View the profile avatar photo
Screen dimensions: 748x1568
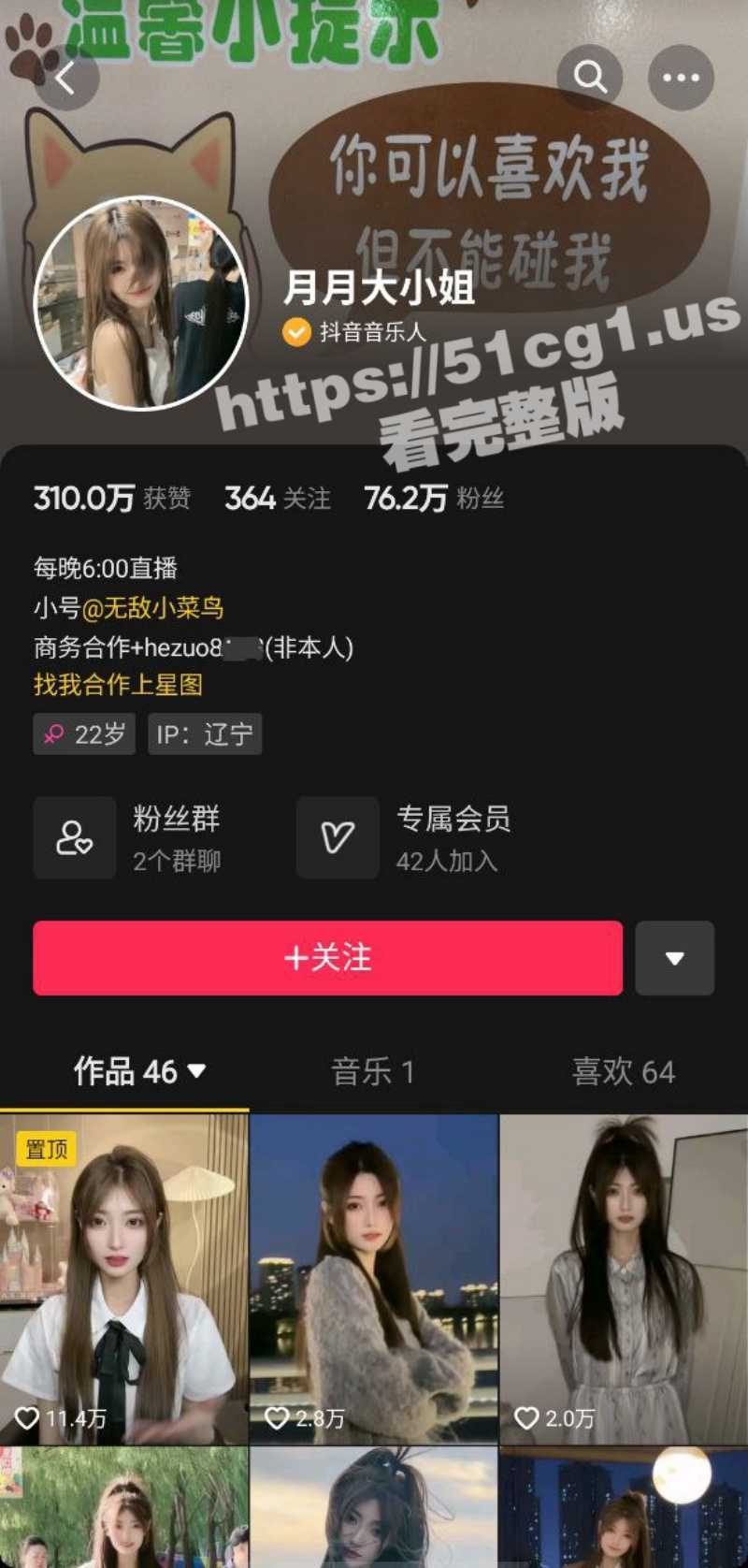click(141, 302)
